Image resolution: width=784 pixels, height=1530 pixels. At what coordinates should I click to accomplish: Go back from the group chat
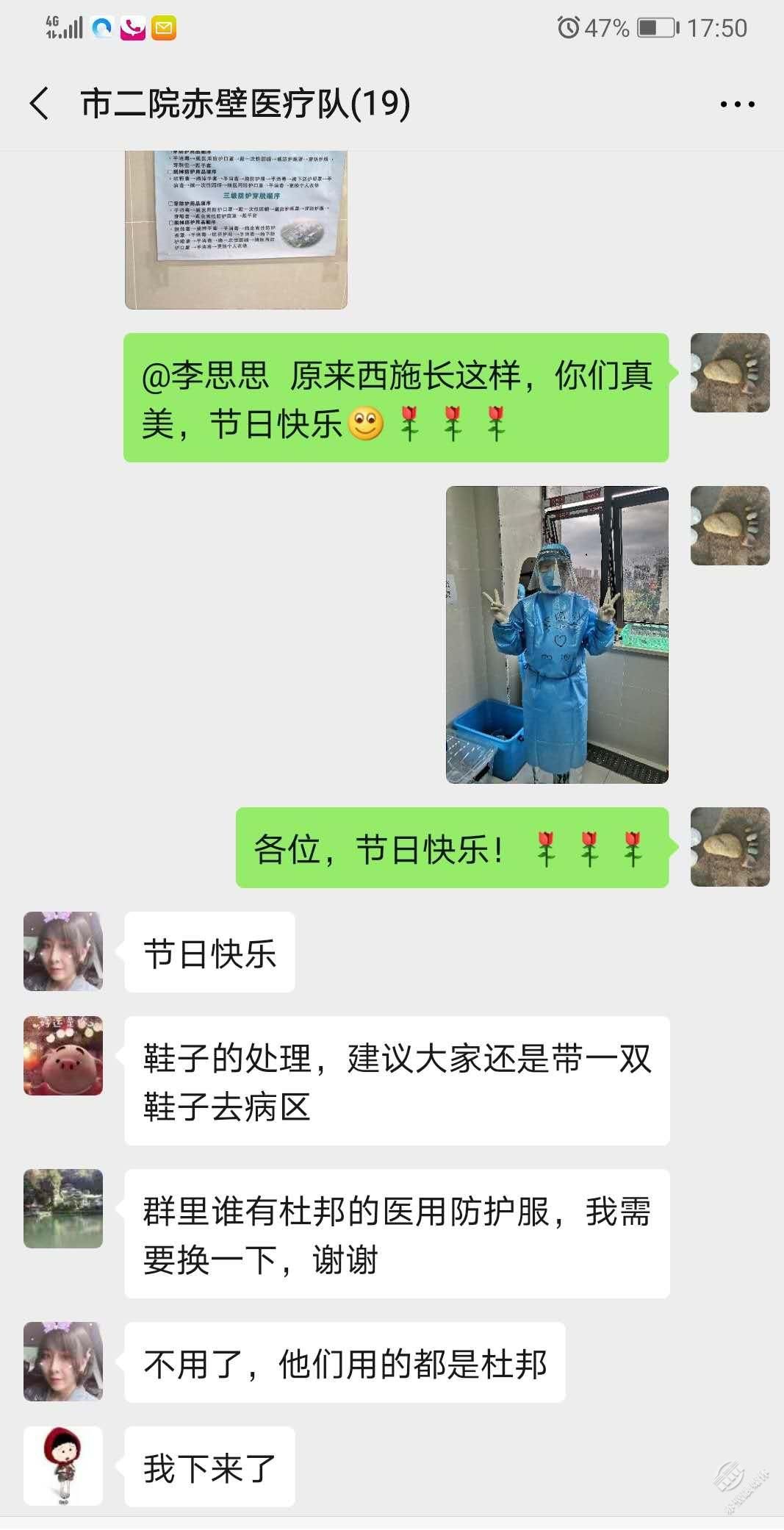tap(40, 103)
